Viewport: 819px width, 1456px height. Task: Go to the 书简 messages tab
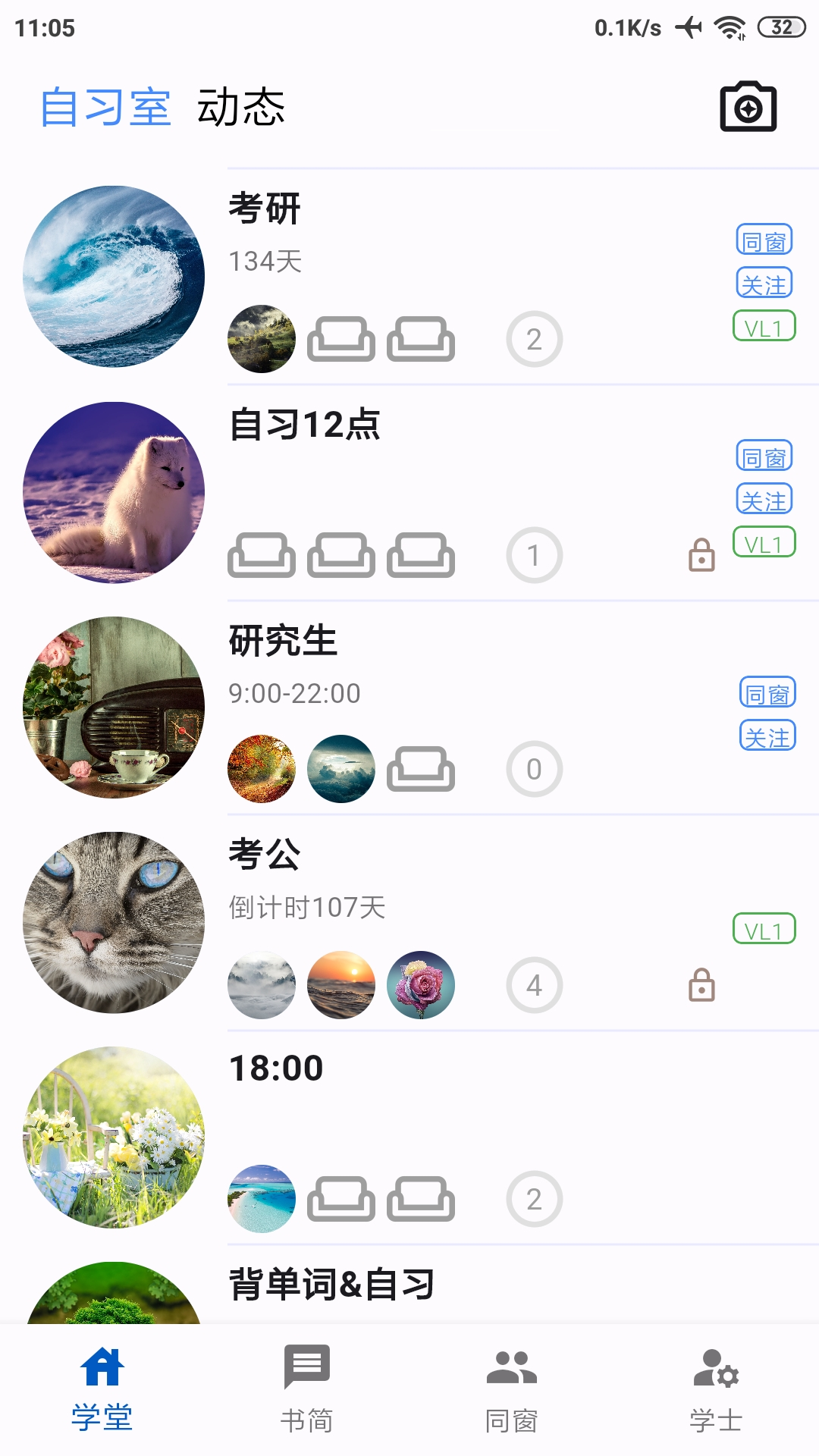(307, 1388)
